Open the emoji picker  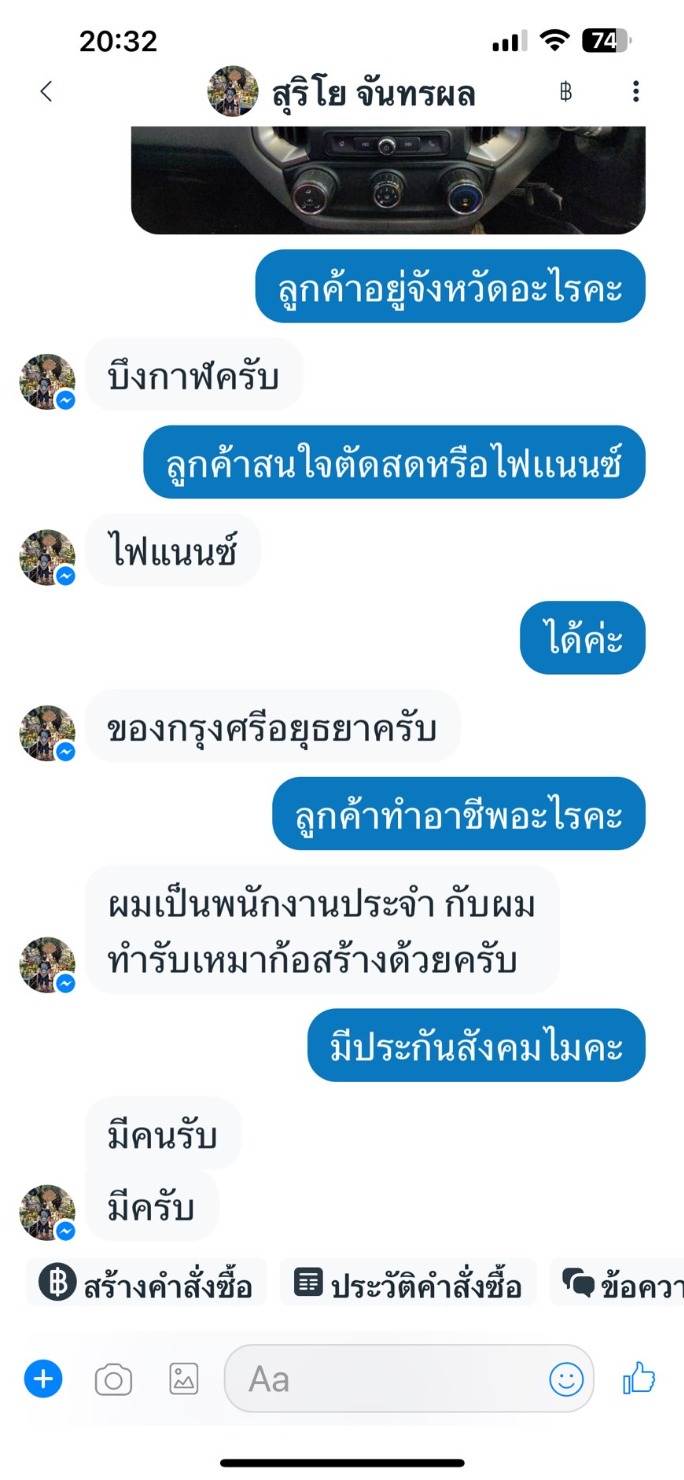click(x=566, y=1380)
